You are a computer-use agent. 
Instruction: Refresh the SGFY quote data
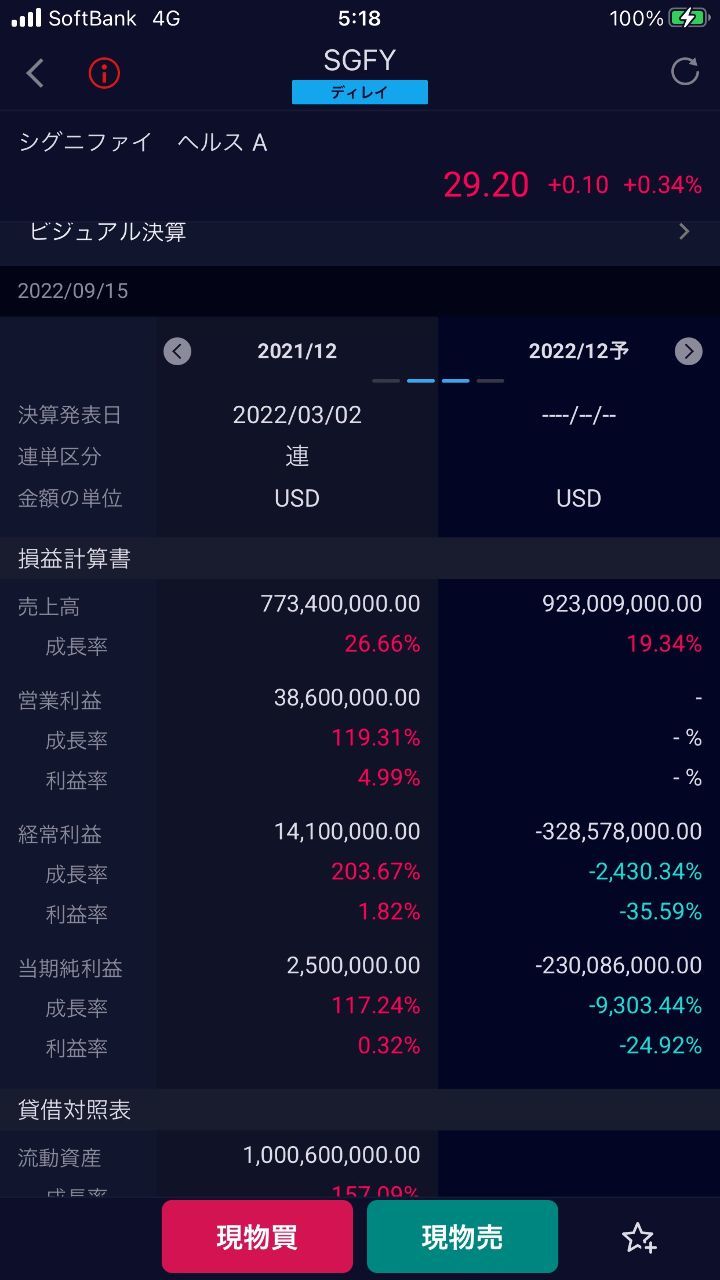click(685, 72)
